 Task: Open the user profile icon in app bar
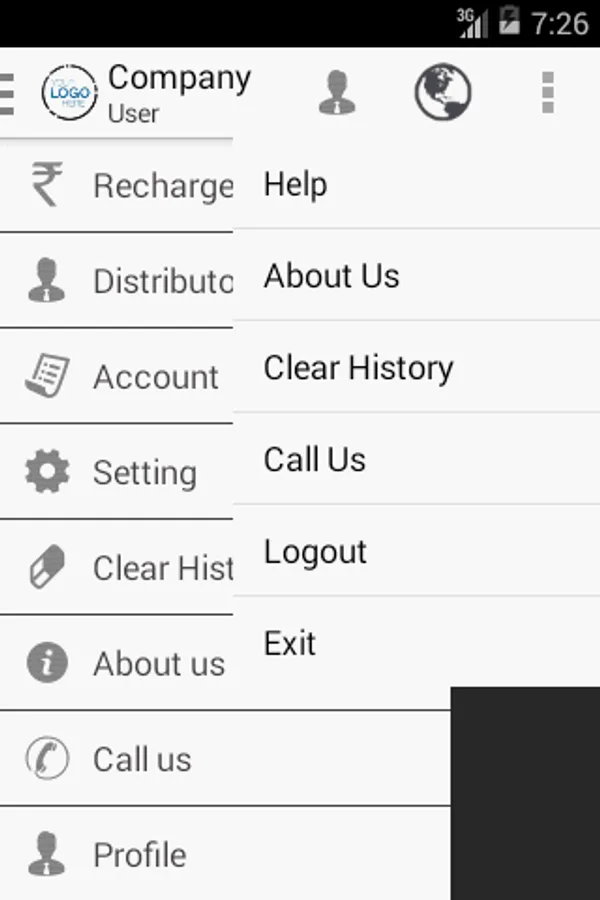[337, 92]
